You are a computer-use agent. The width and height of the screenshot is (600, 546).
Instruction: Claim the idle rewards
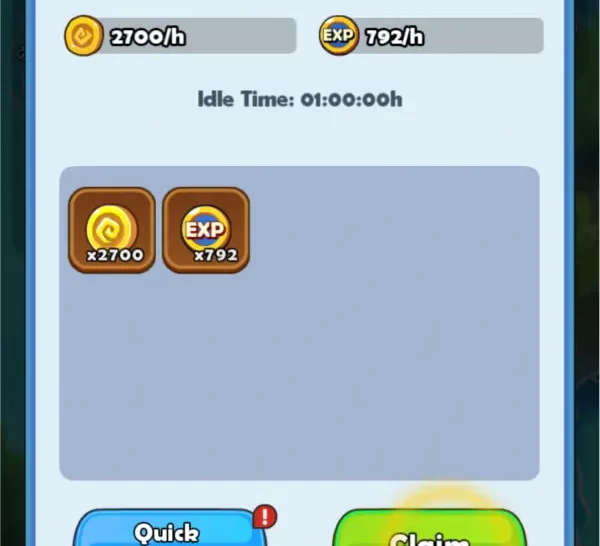tap(428, 530)
